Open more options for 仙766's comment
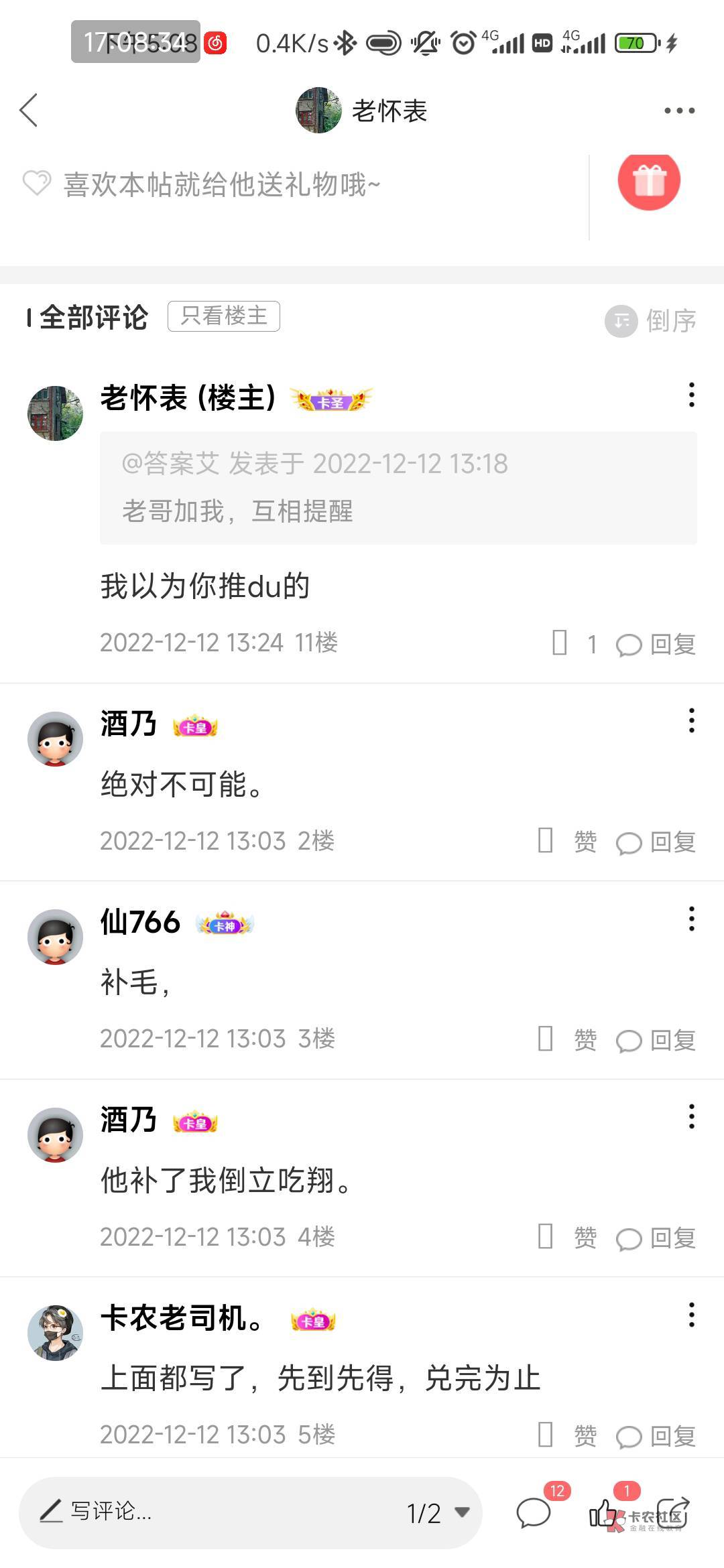Viewport: 724px width, 1568px height. (691, 919)
